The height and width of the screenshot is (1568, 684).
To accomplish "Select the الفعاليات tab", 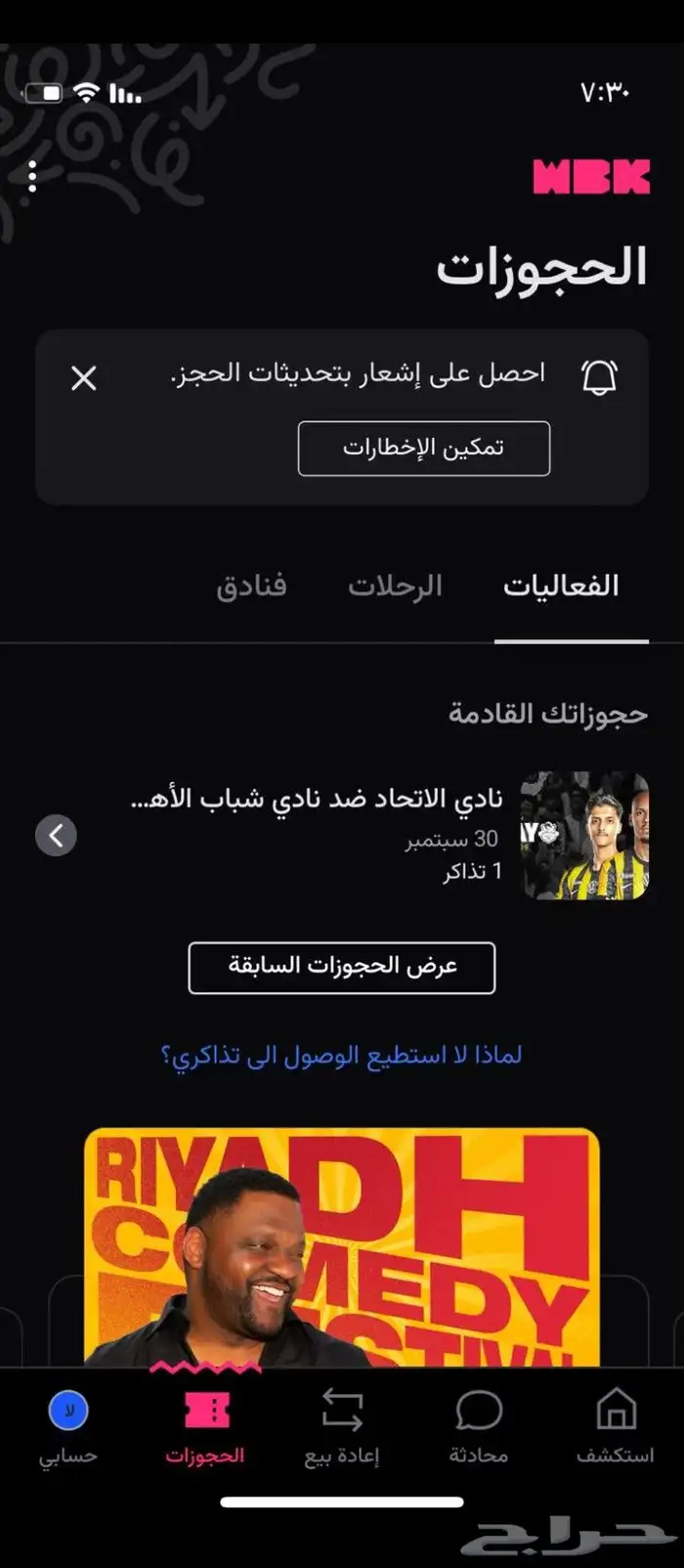I will click(x=561, y=586).
